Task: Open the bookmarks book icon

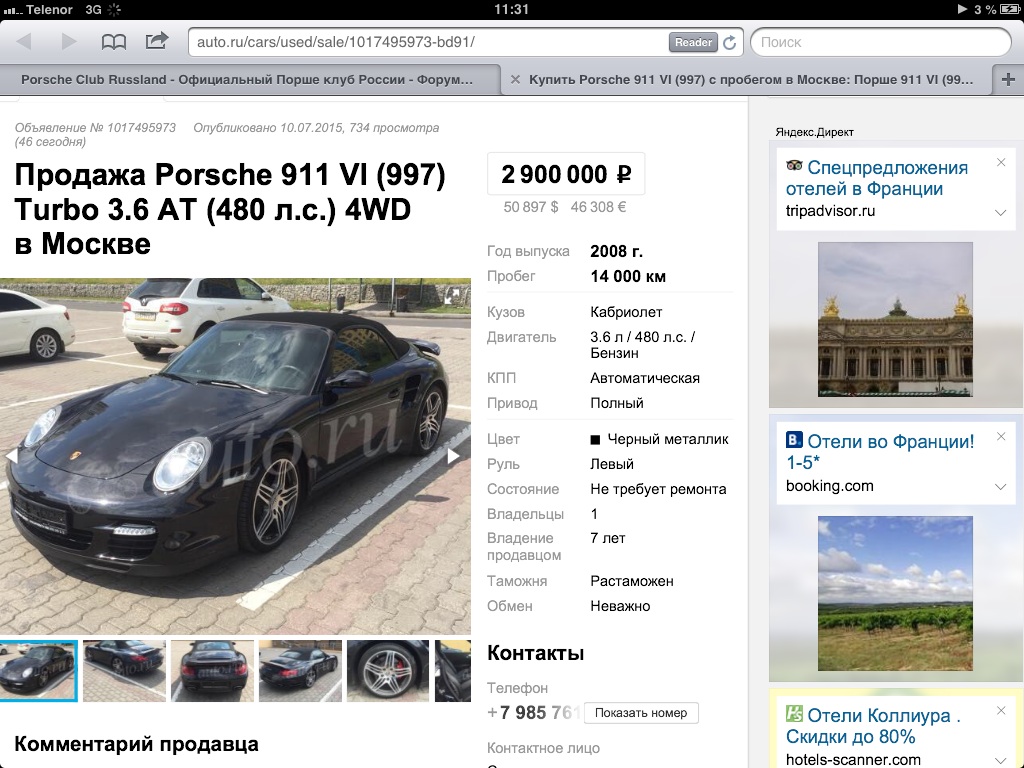Action: coord(114,42)
